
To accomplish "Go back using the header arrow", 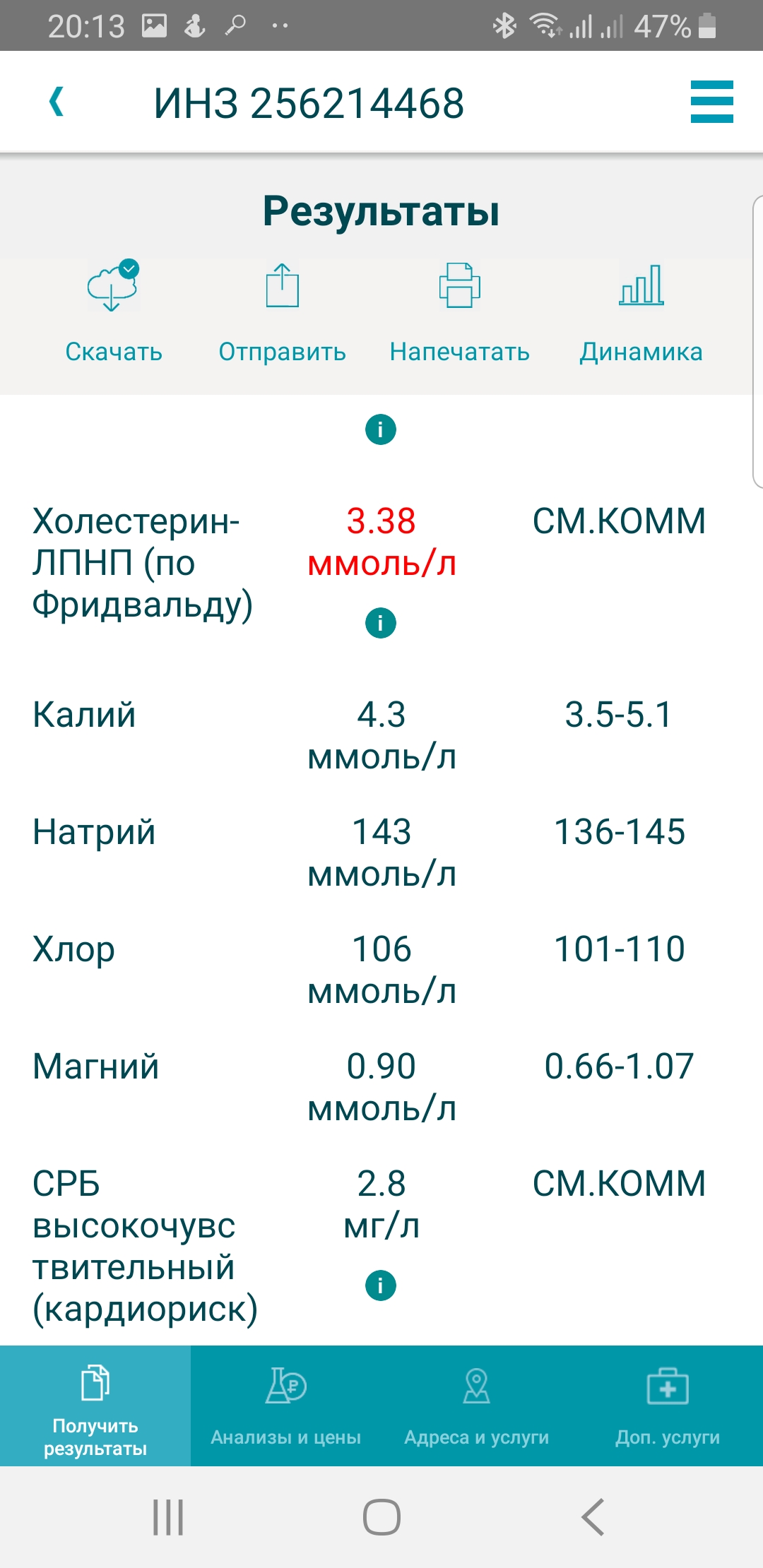I will click(57, 102).
